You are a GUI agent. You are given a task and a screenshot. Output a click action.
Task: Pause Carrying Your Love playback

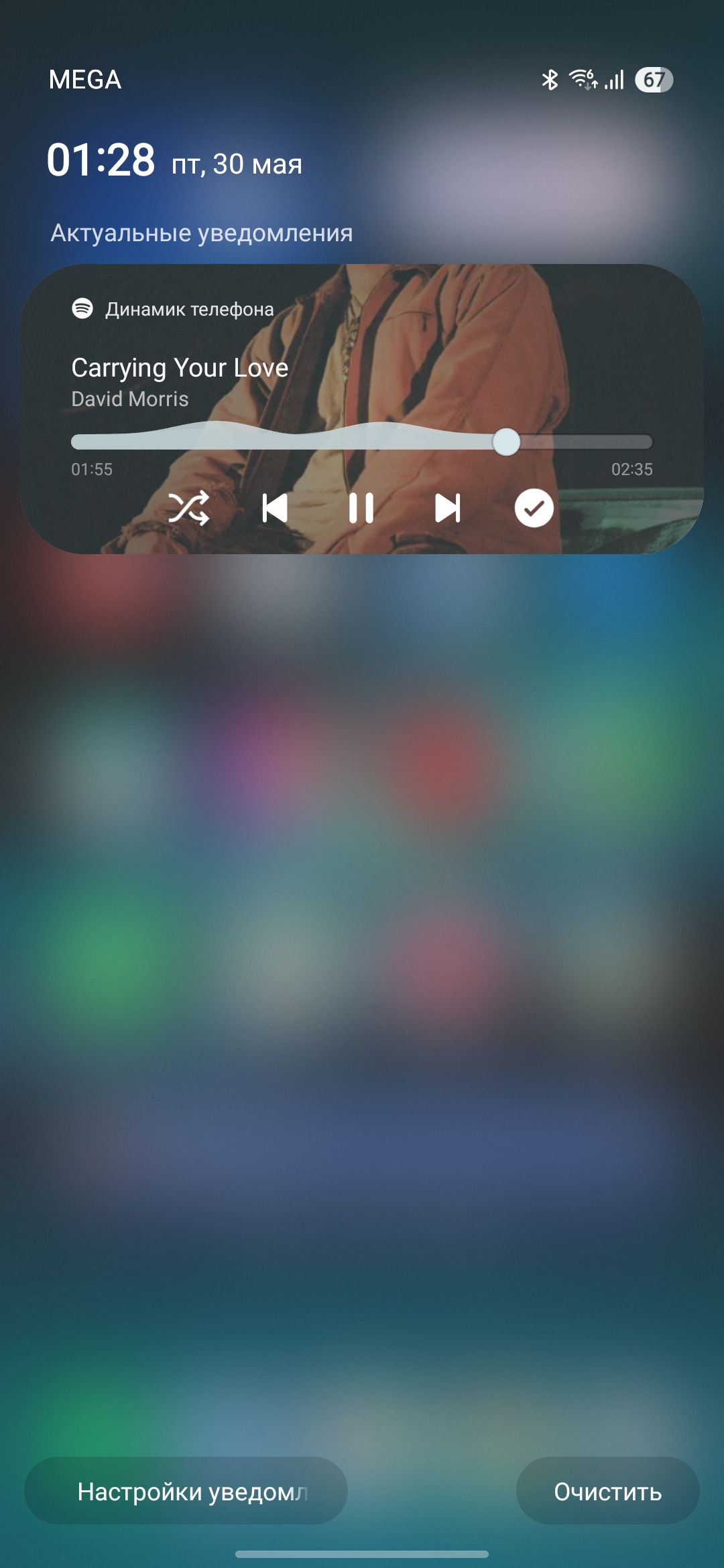coord(361,508)
